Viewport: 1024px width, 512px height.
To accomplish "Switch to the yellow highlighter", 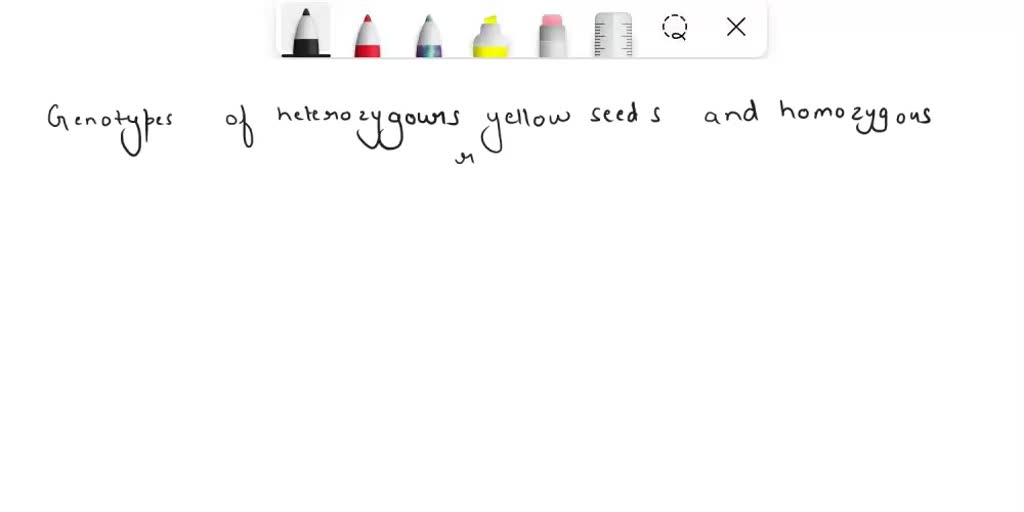I will coord(490,36).
